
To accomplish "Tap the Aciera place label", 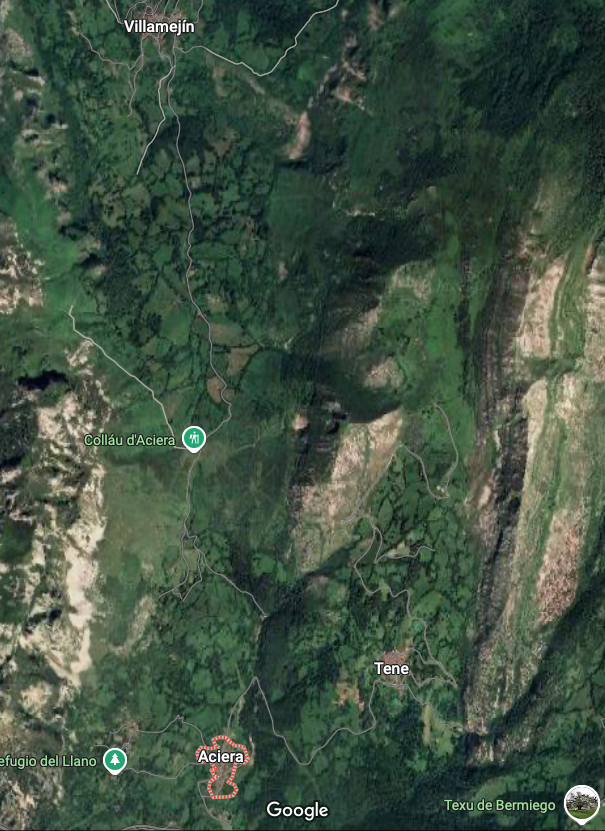I will (x=221, y=757).
